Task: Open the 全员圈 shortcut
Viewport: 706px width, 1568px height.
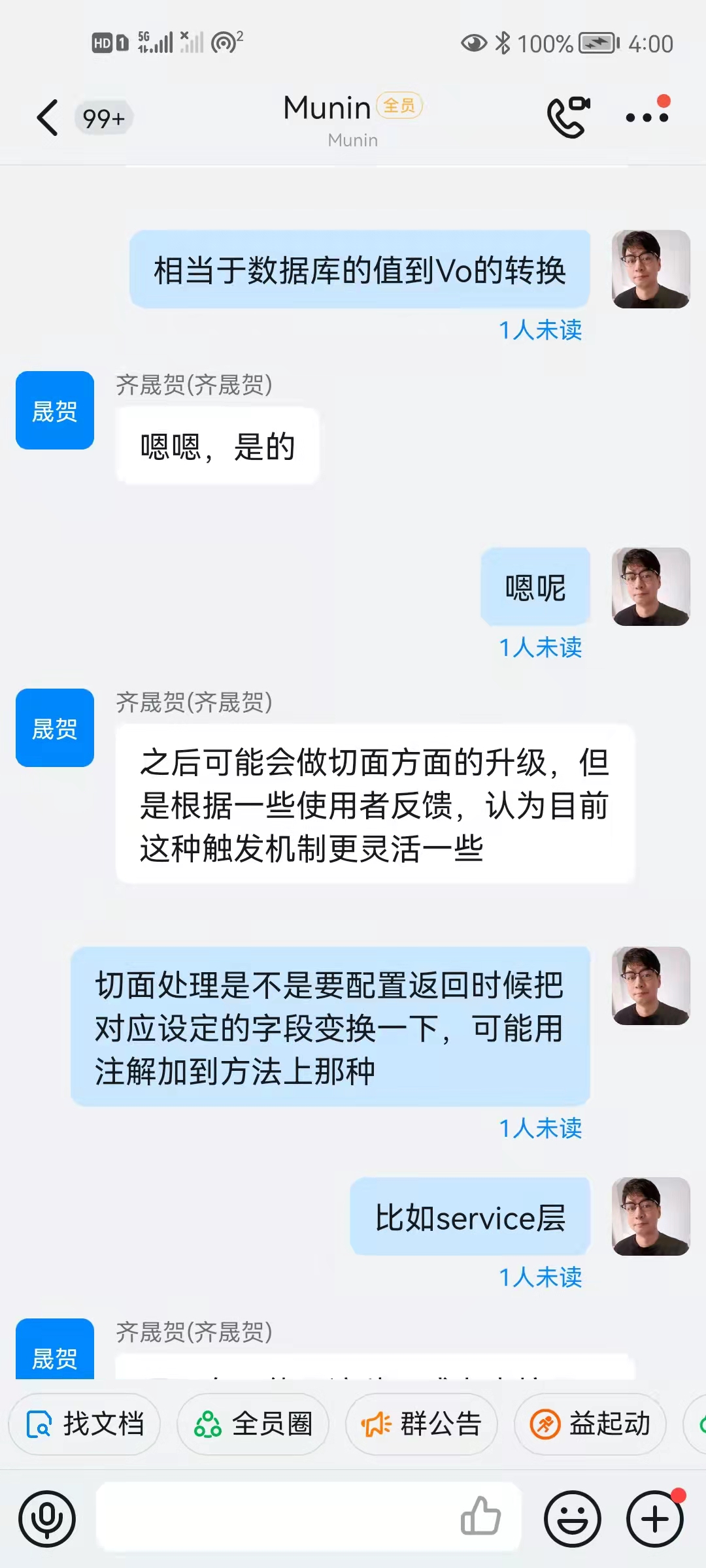Action: tap(253, 1424)
